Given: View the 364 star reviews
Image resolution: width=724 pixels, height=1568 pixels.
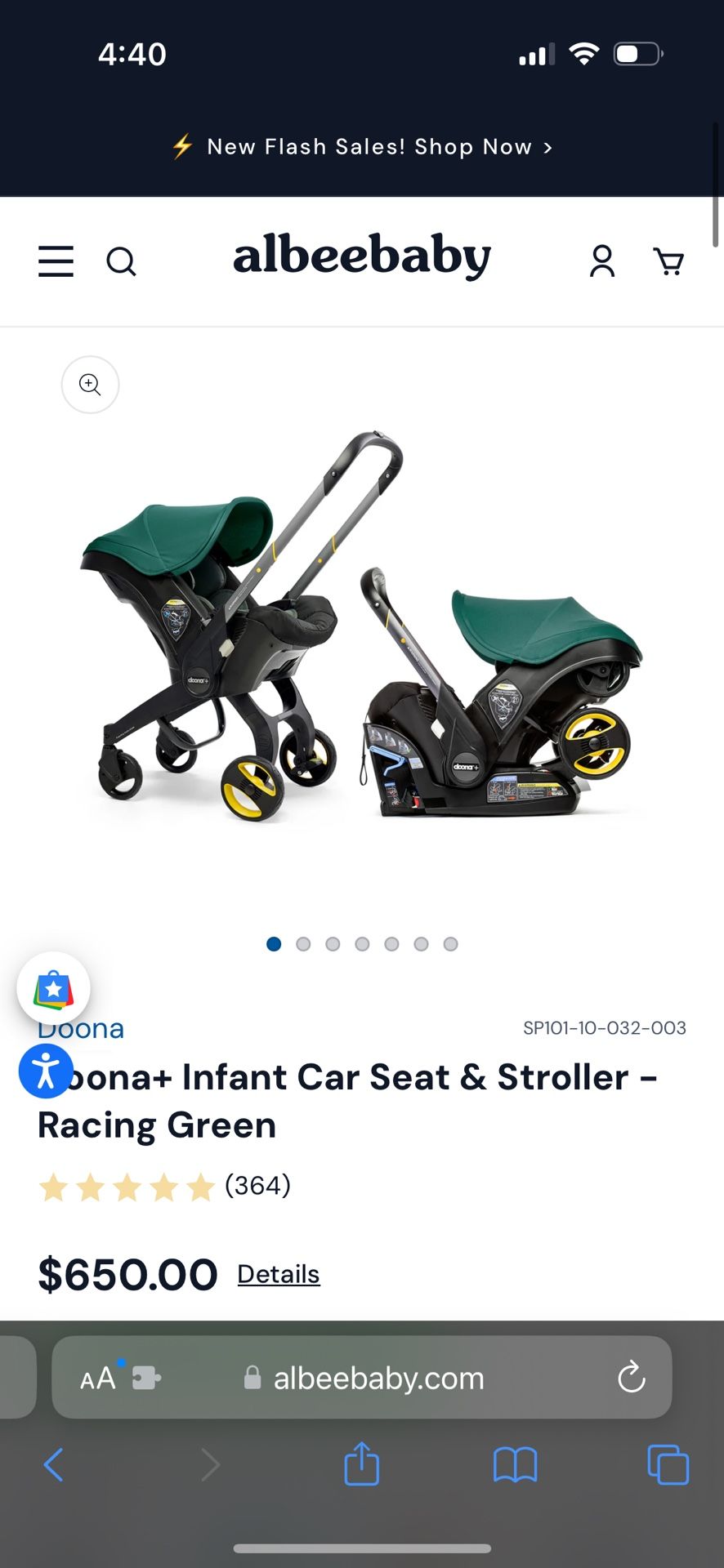Looking at the screenshot, I should click(164, 1186).
